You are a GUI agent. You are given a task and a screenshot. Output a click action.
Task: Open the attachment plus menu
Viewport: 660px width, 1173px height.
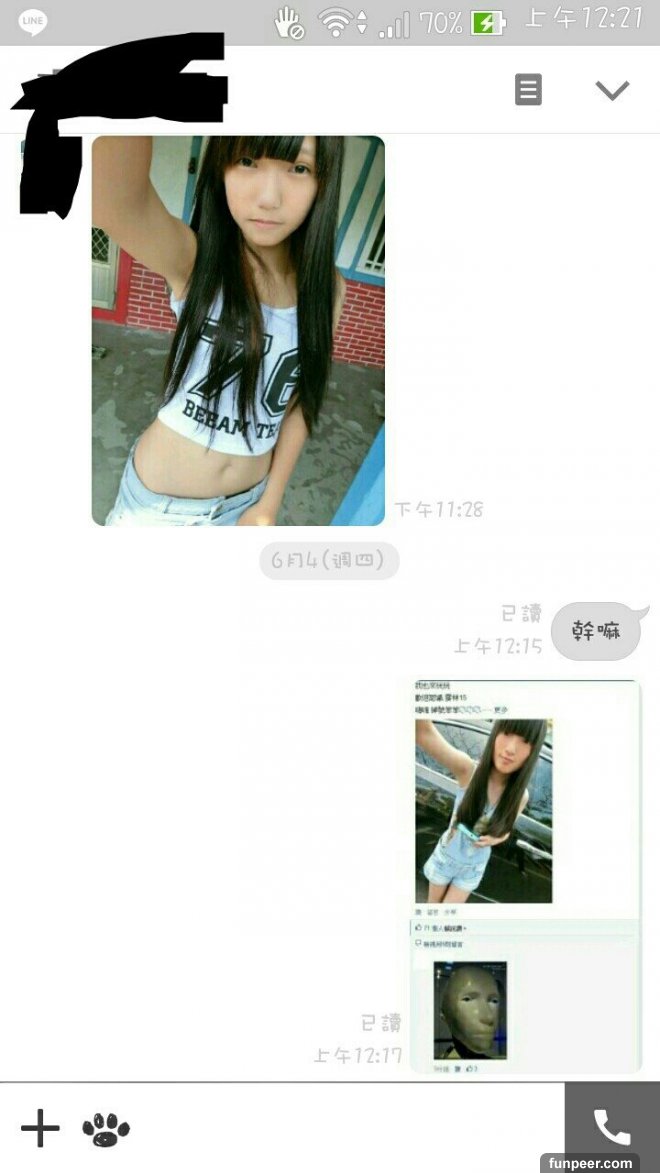[x=40, y=1128]
